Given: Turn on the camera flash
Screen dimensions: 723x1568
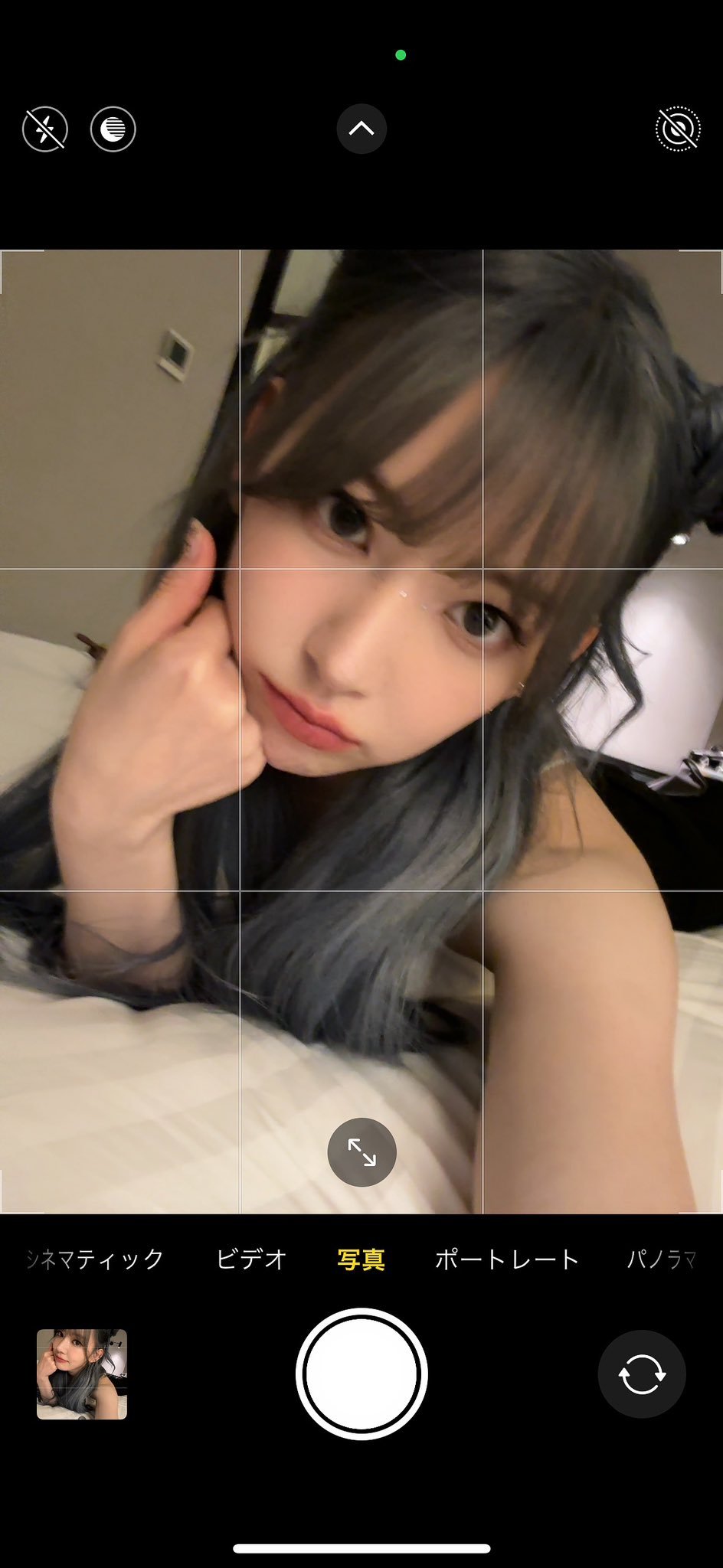Looking at the screenshot, I should [x=45, y=129].
